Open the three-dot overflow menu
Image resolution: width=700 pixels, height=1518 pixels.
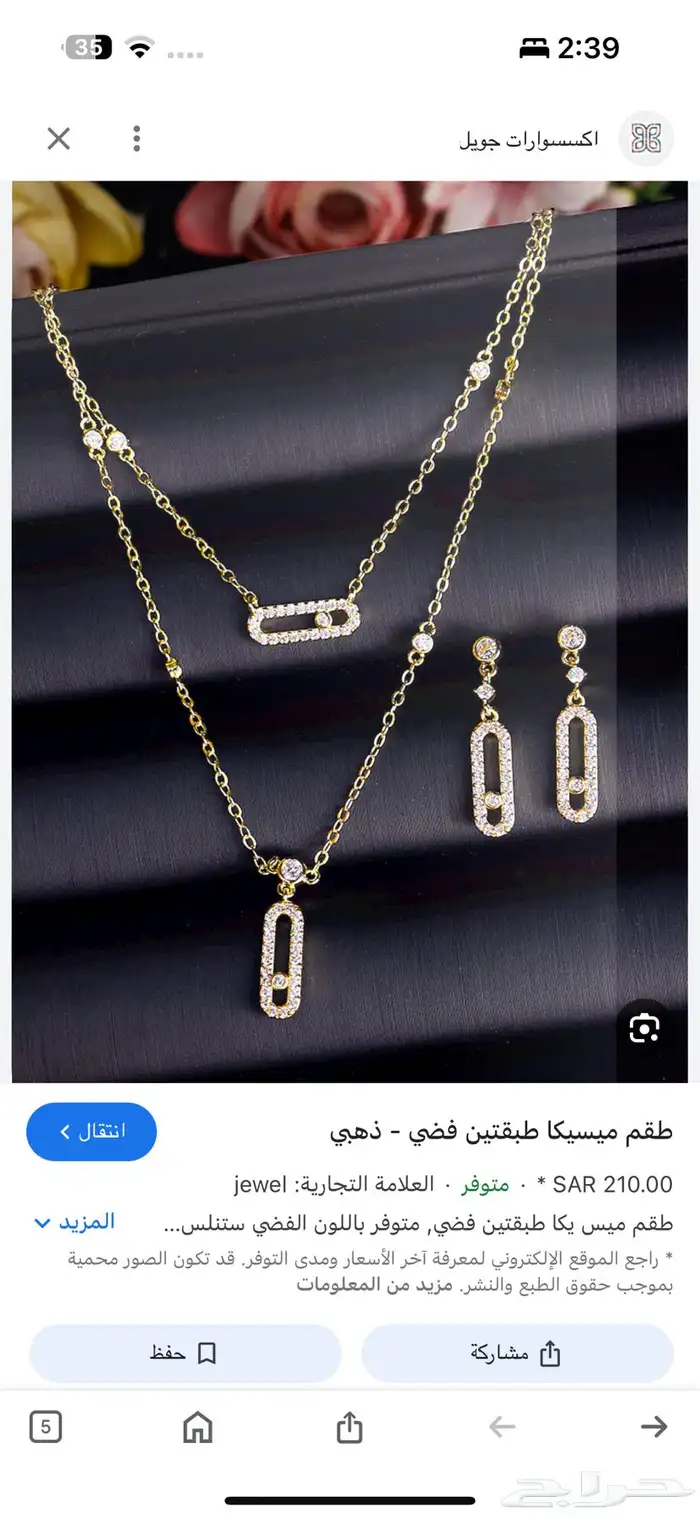click(137, 139)
